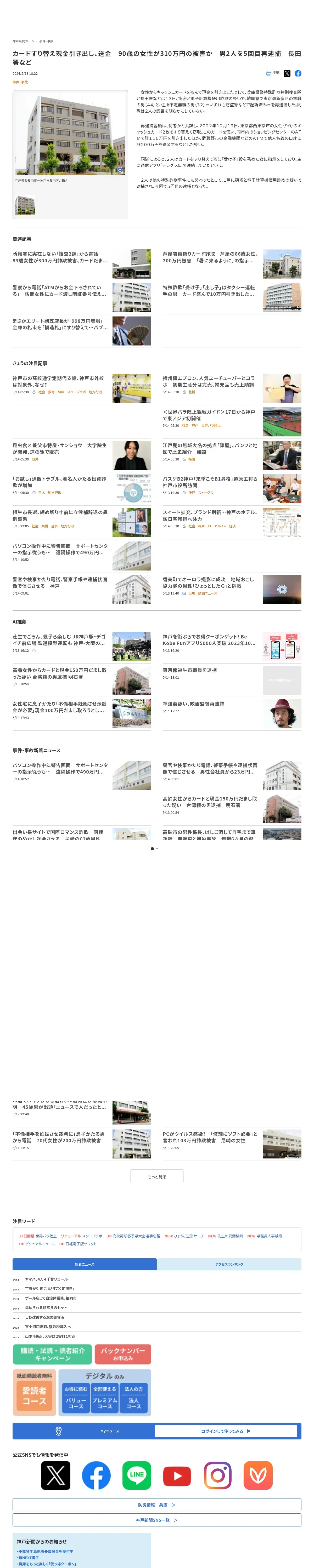The height and width of the screenshot is (1568, 314).
Task: Share article on X
Action: tap(287, 74)
